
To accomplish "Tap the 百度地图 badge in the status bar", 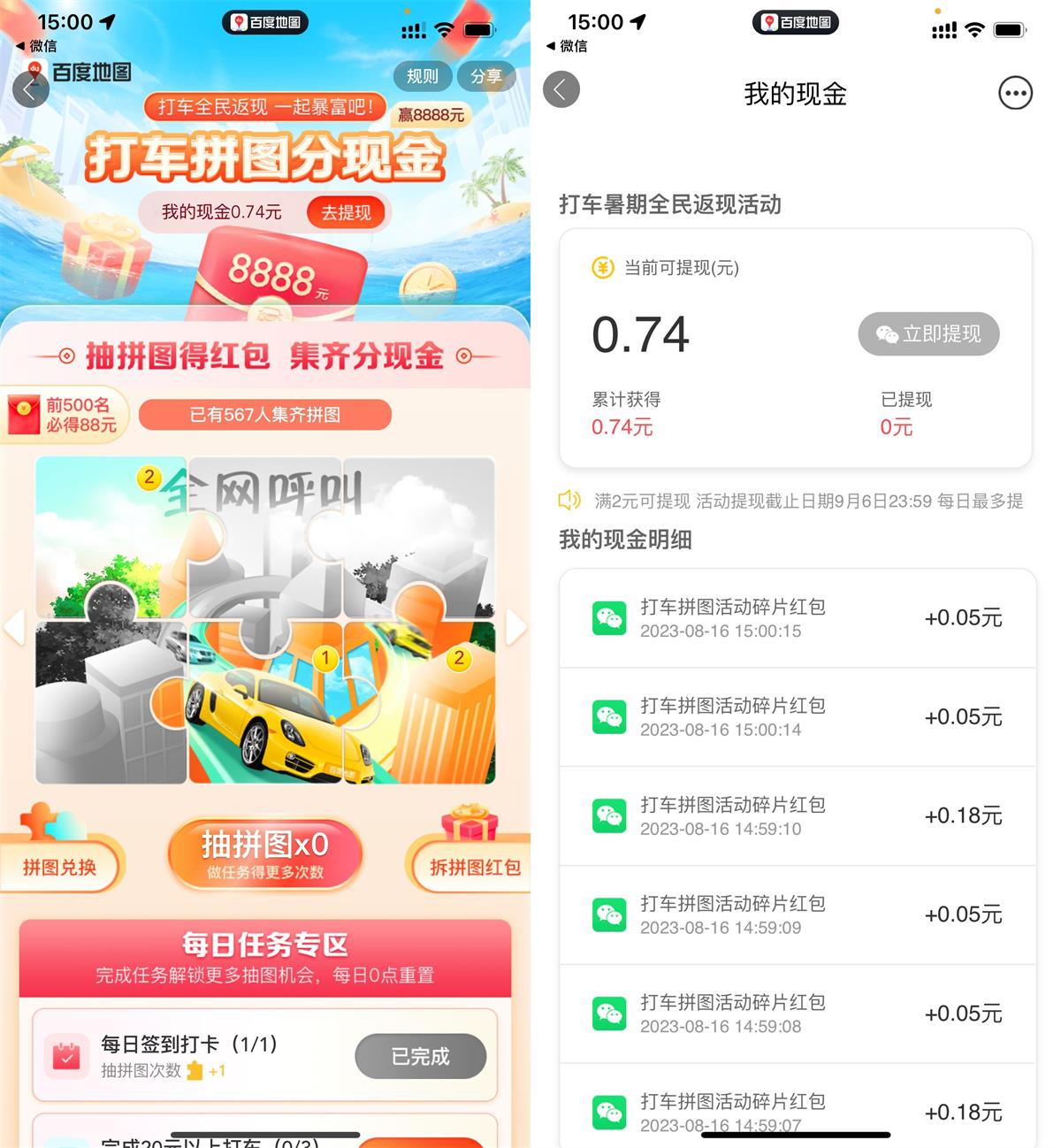I will [264, 24].
